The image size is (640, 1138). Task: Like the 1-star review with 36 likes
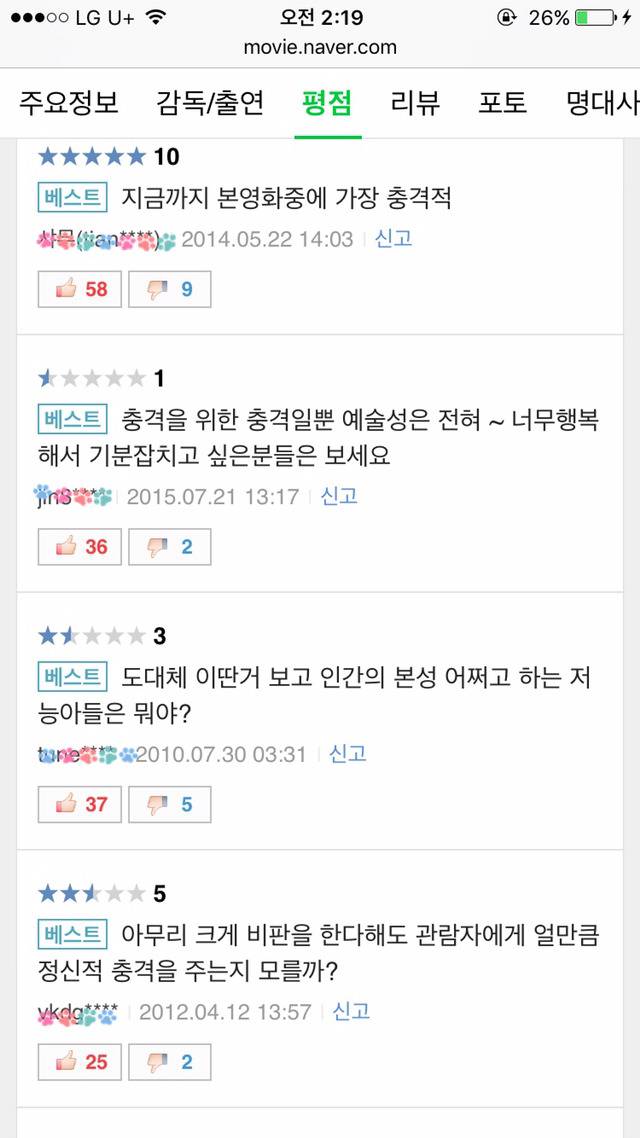tap(80, 547)
